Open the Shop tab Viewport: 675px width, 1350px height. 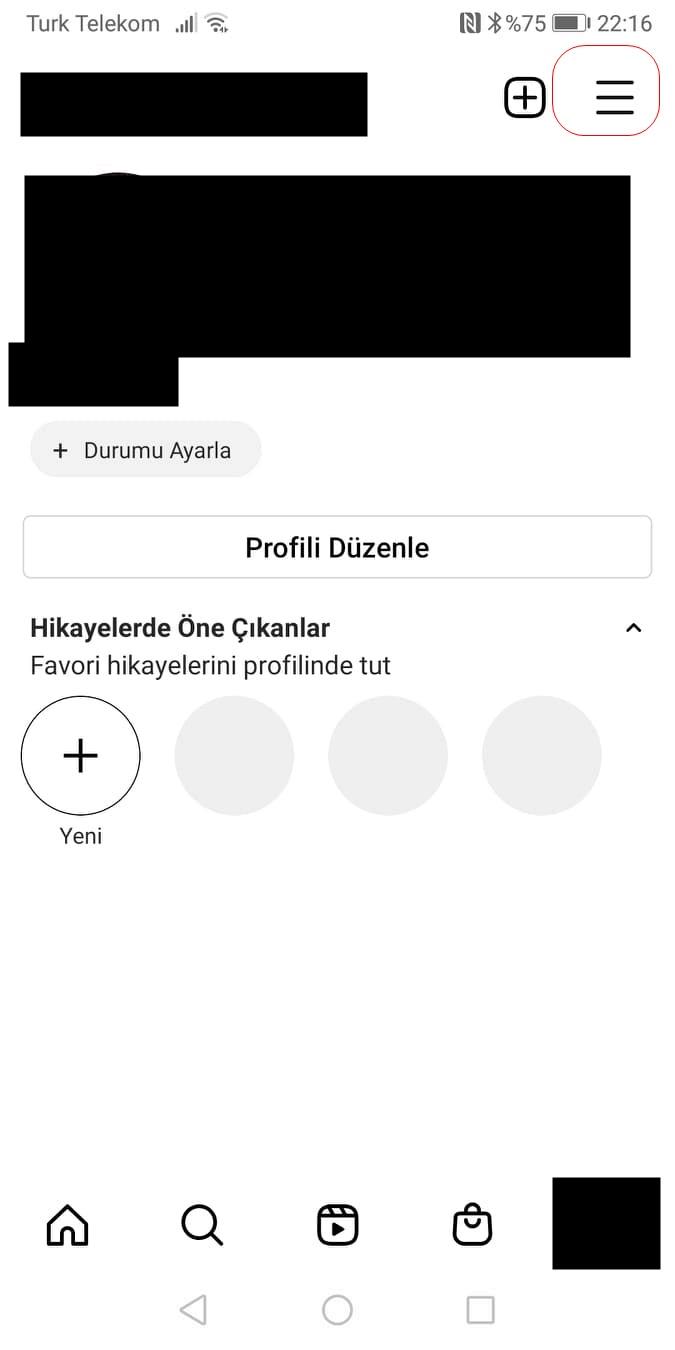[x=472, y=1225]
